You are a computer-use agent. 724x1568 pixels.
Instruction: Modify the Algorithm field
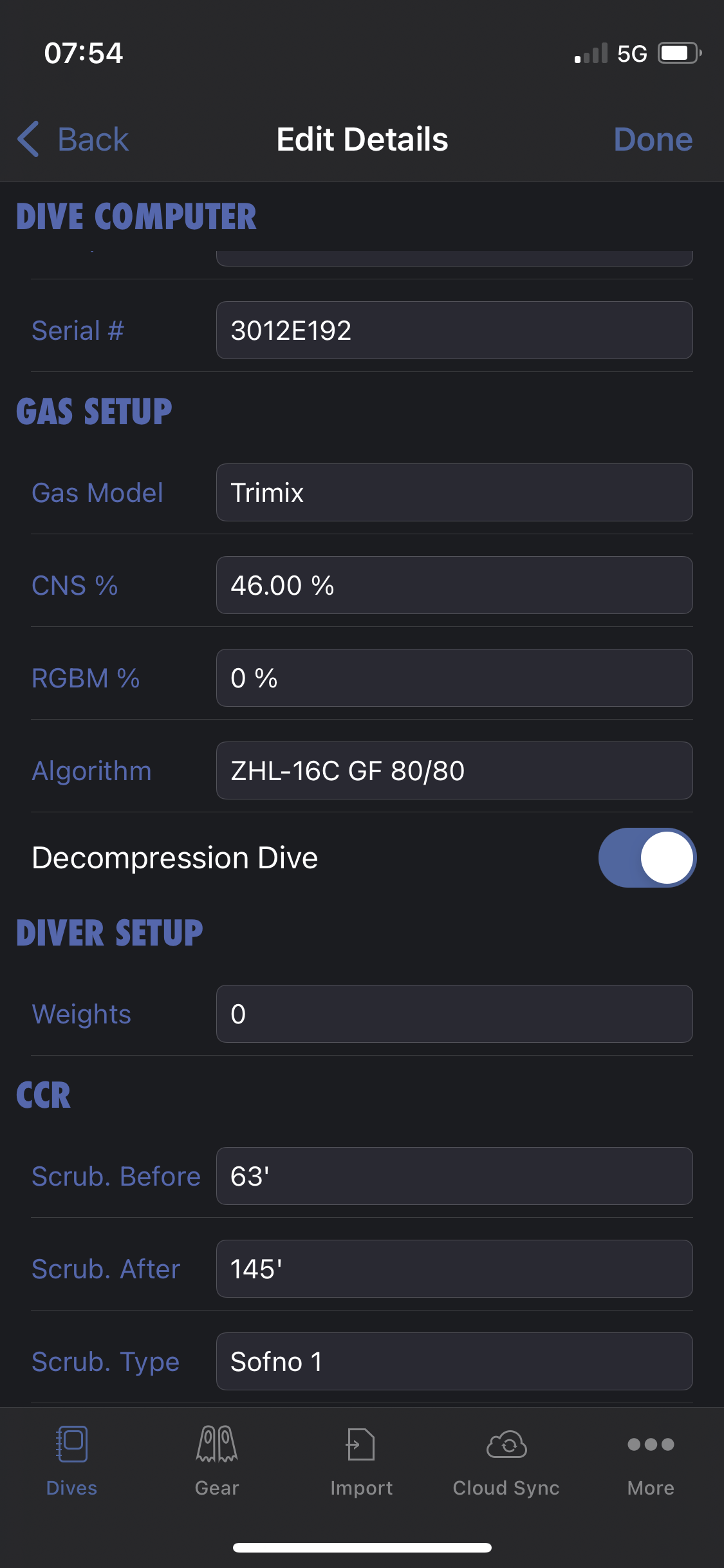454,770
